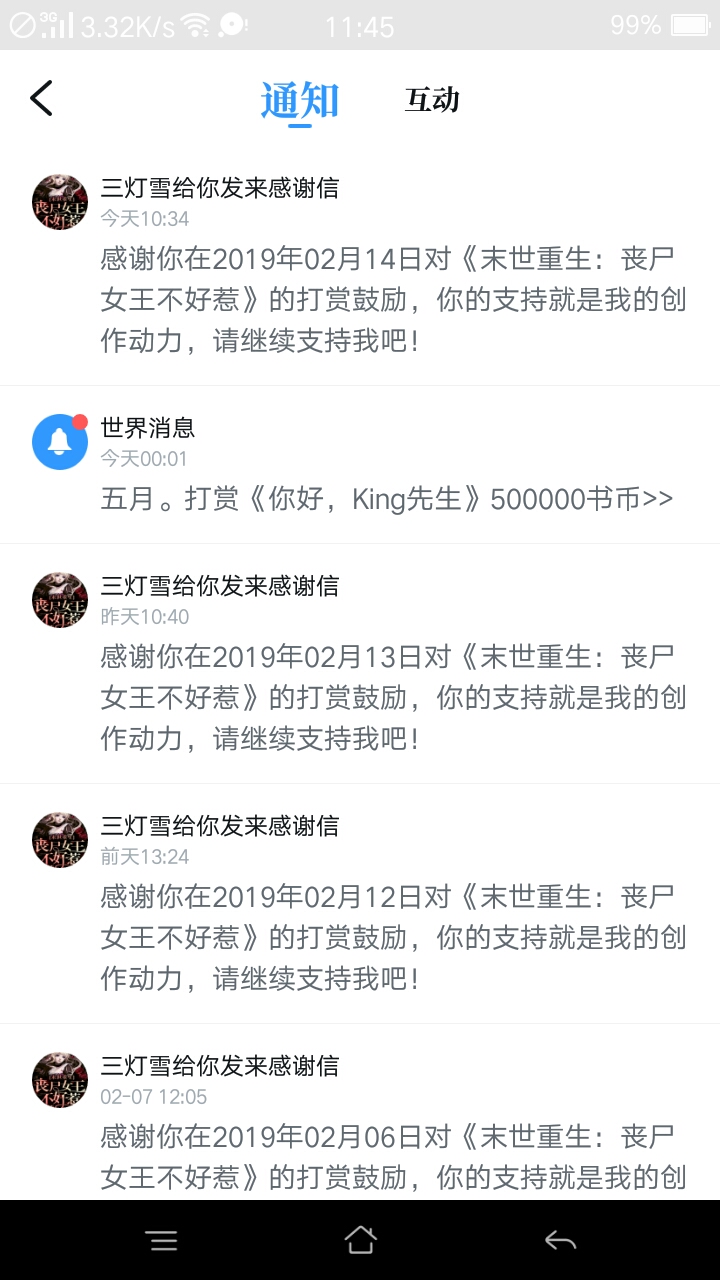Image resolution: width=720 pixels, height=1280 pixels.
Task: Open recent apps from navigation bar
Action: point(161,1241)
